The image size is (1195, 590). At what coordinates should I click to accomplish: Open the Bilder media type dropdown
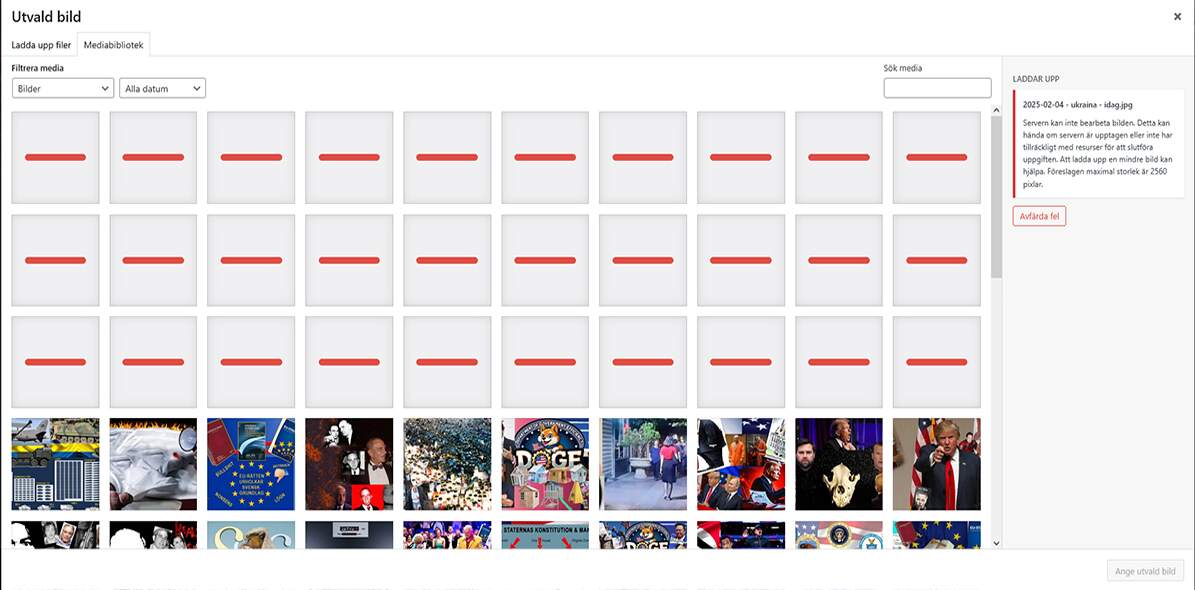[63, 88]
